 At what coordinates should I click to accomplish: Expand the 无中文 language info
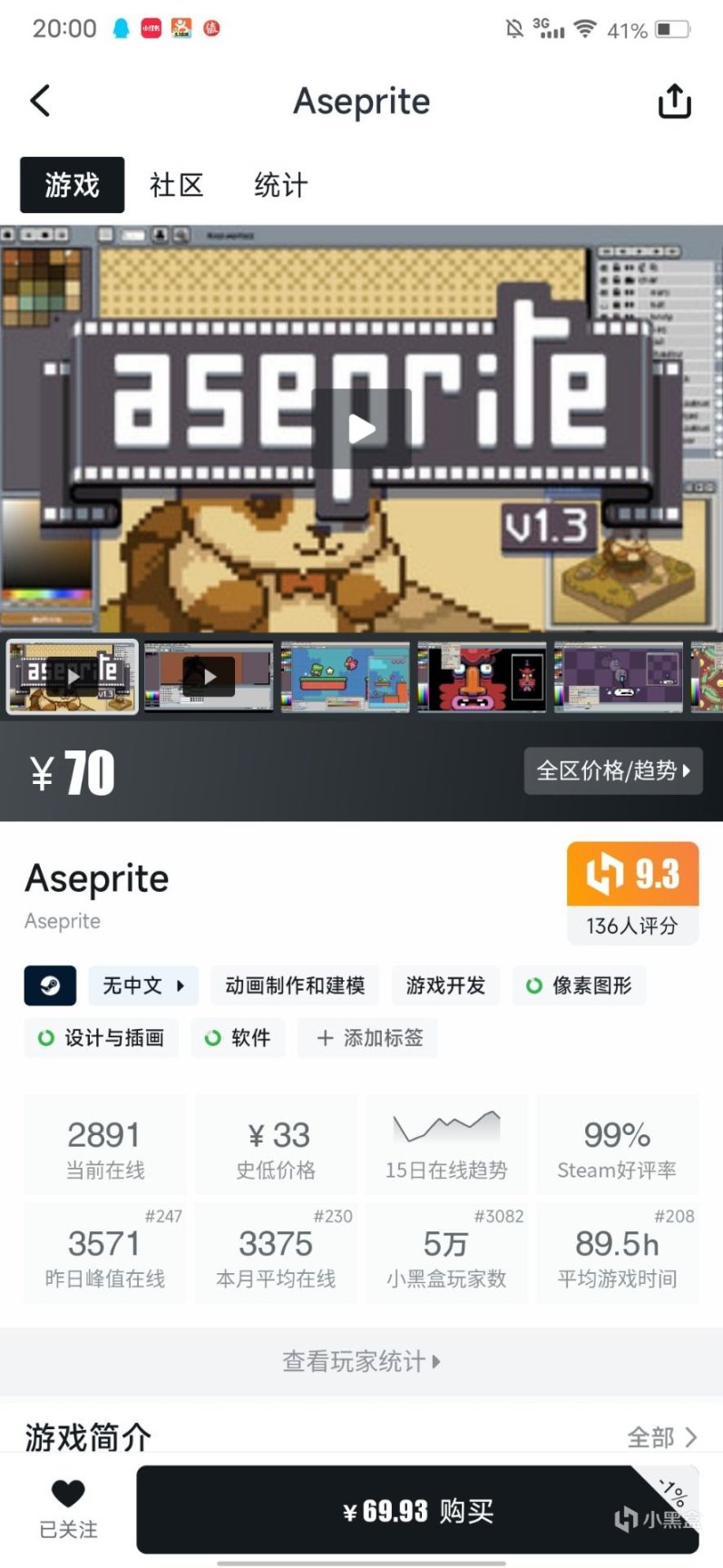(x=143, y=985)
